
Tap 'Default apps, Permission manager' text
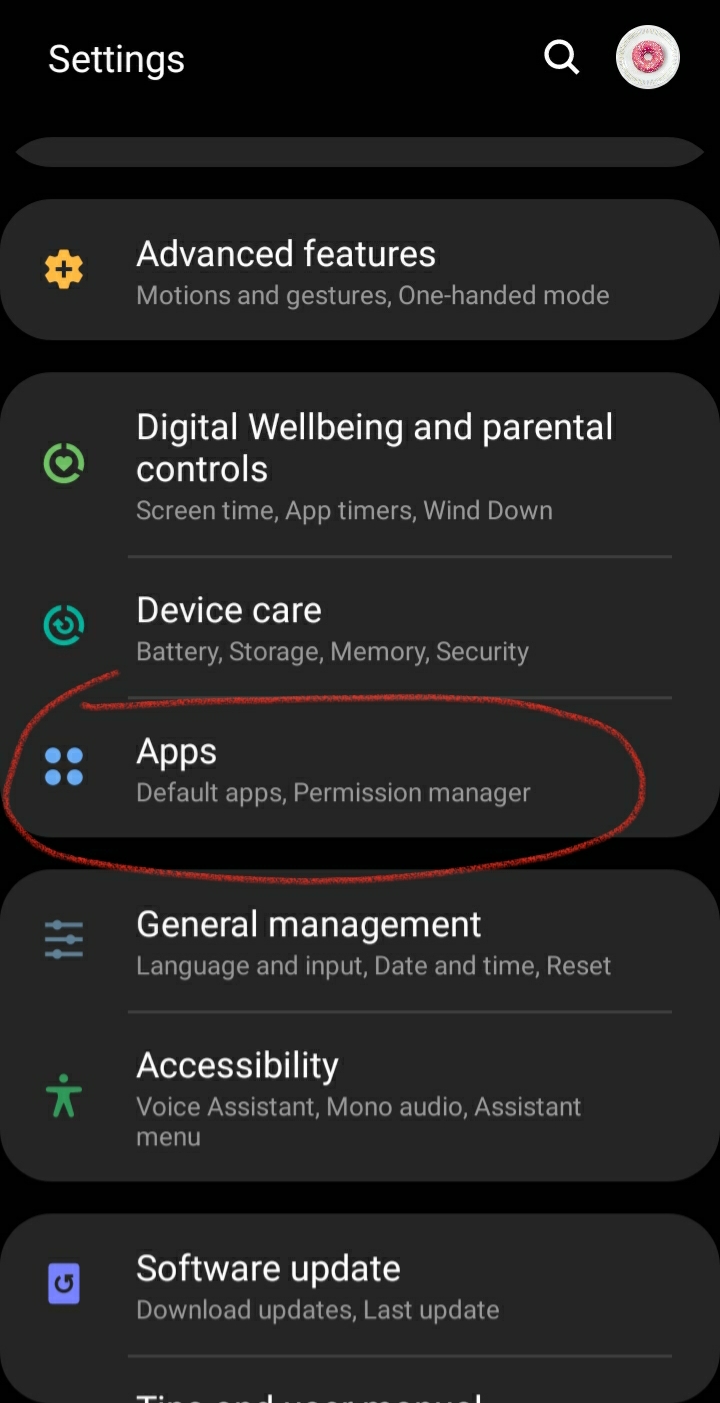pyautogui.click(x=332, y=792)
